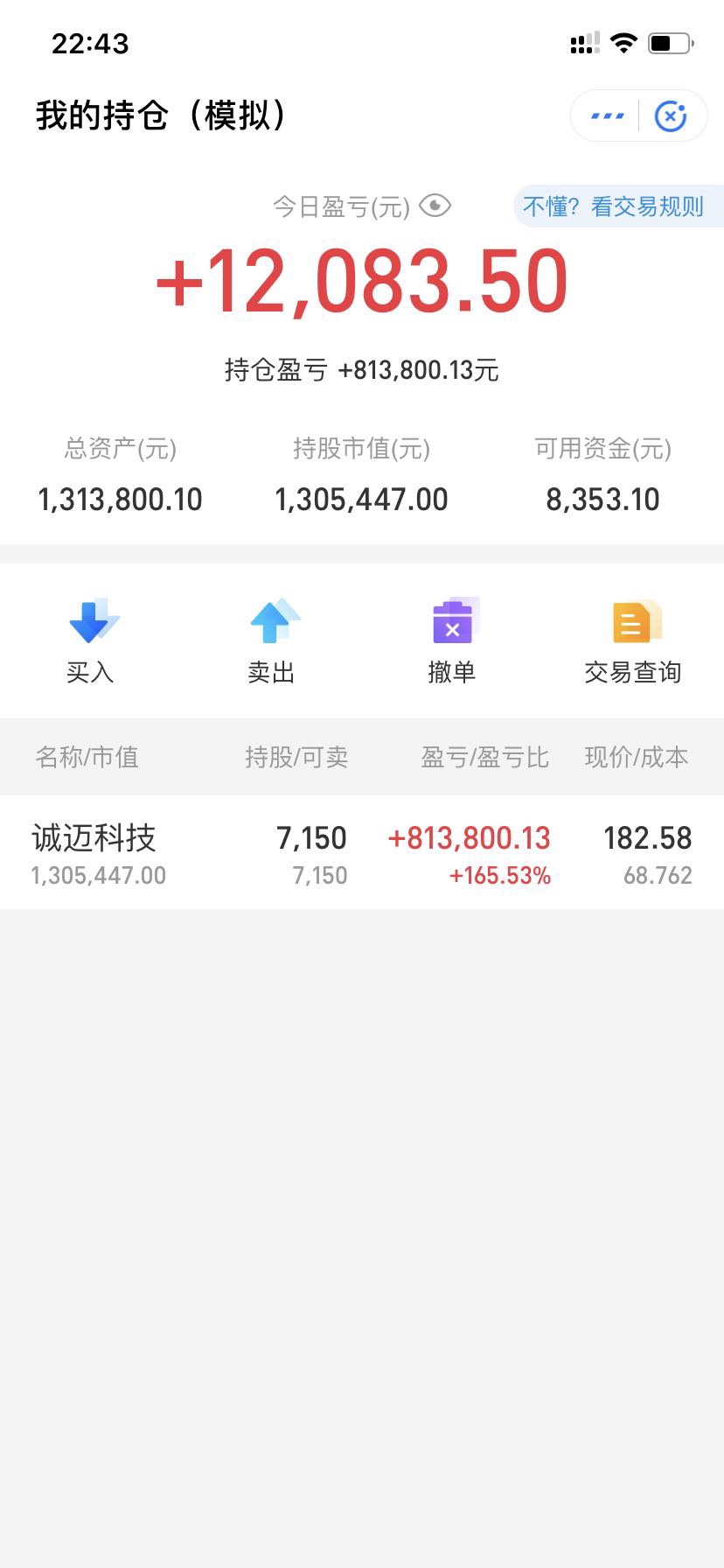The width and height of the screenshot is (724, 1568).
Task: Open 交易查询 transaction lookup
Action: (632, 640)
